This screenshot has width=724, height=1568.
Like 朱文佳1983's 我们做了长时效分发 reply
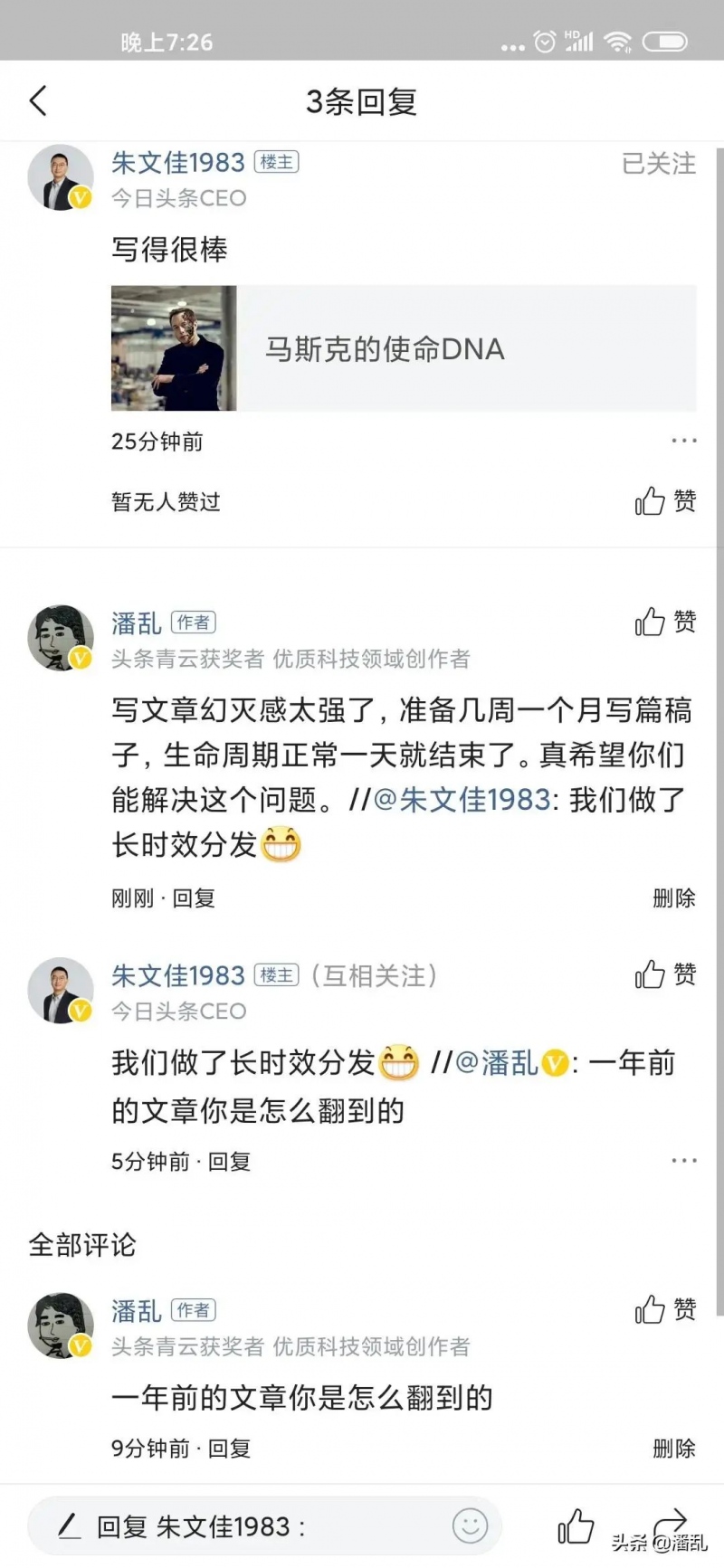coord(665,974)
